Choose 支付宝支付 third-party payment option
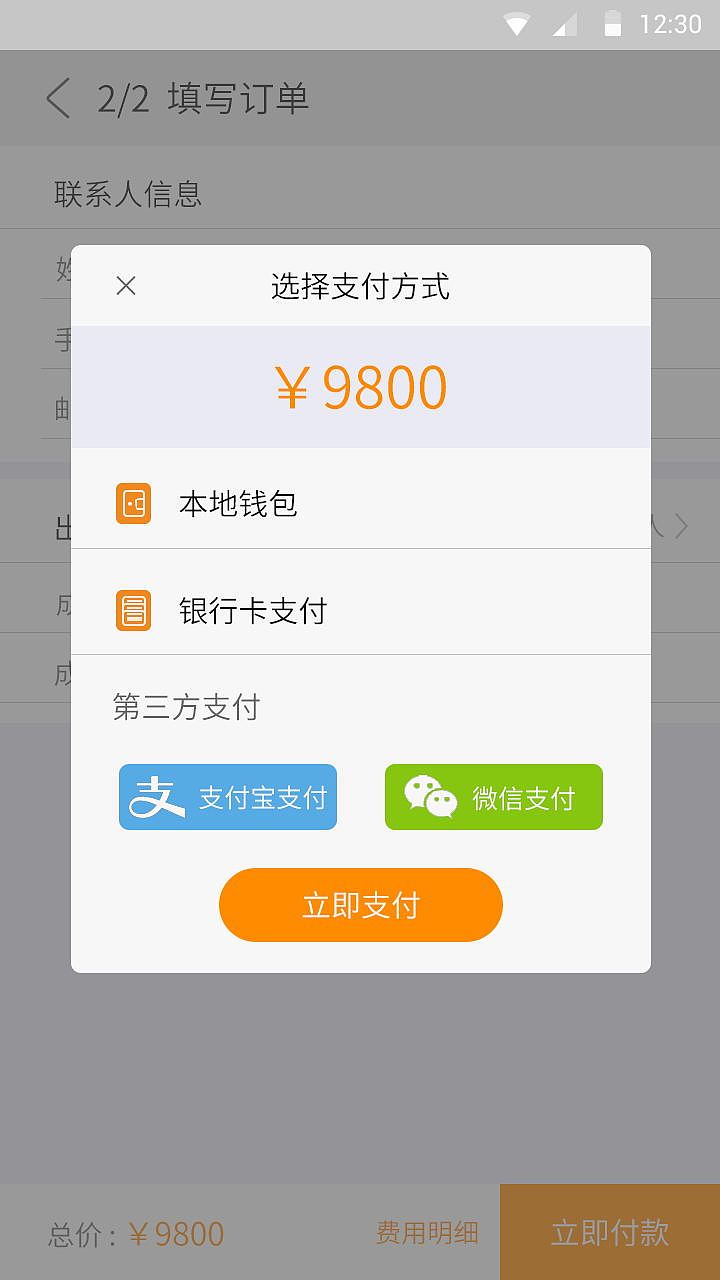The width and height of the screenshot is (720, 1280). coord(227,797)
